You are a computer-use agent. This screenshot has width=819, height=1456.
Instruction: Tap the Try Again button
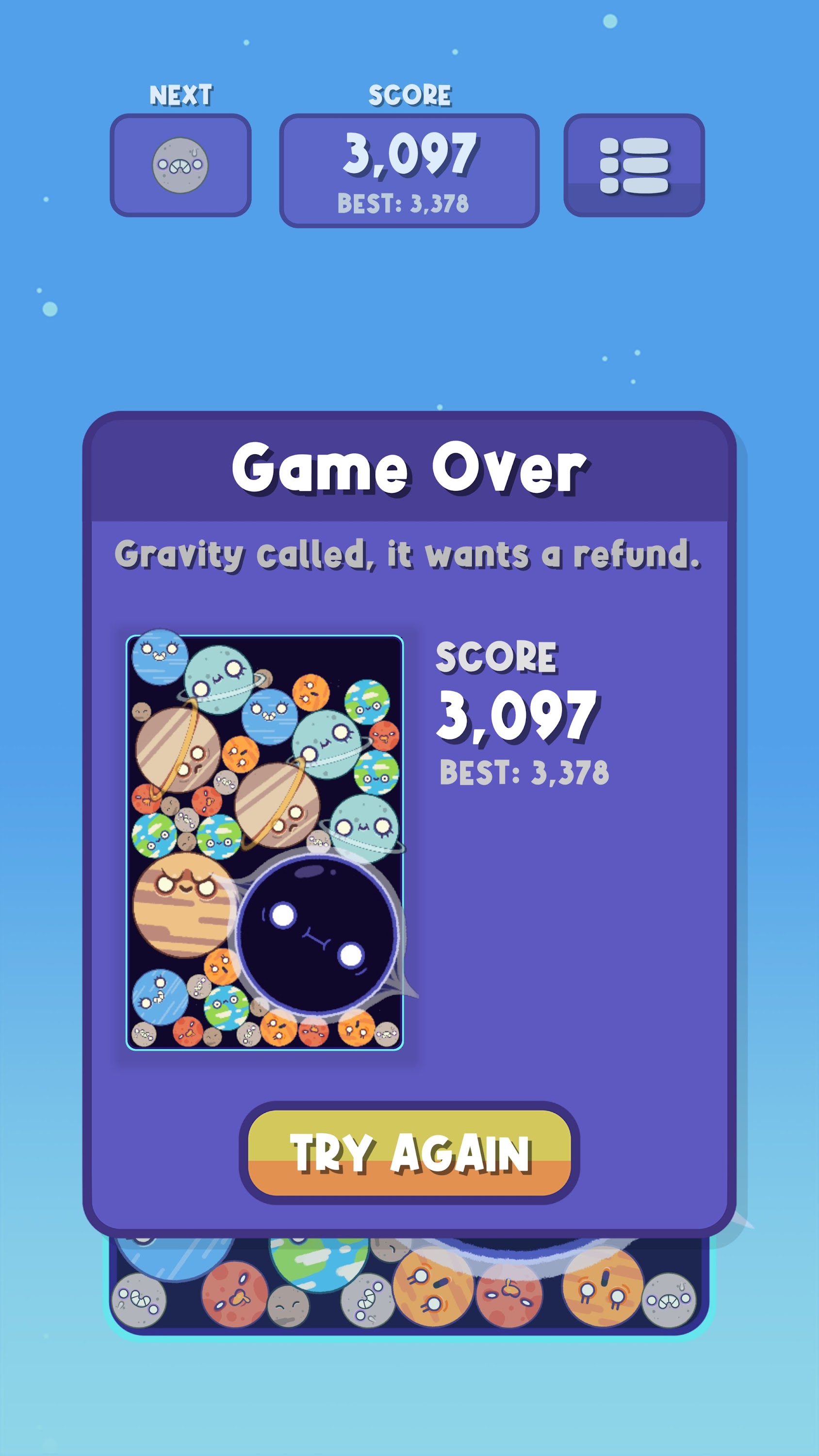pyautogui.click(x=409, y=1153)
